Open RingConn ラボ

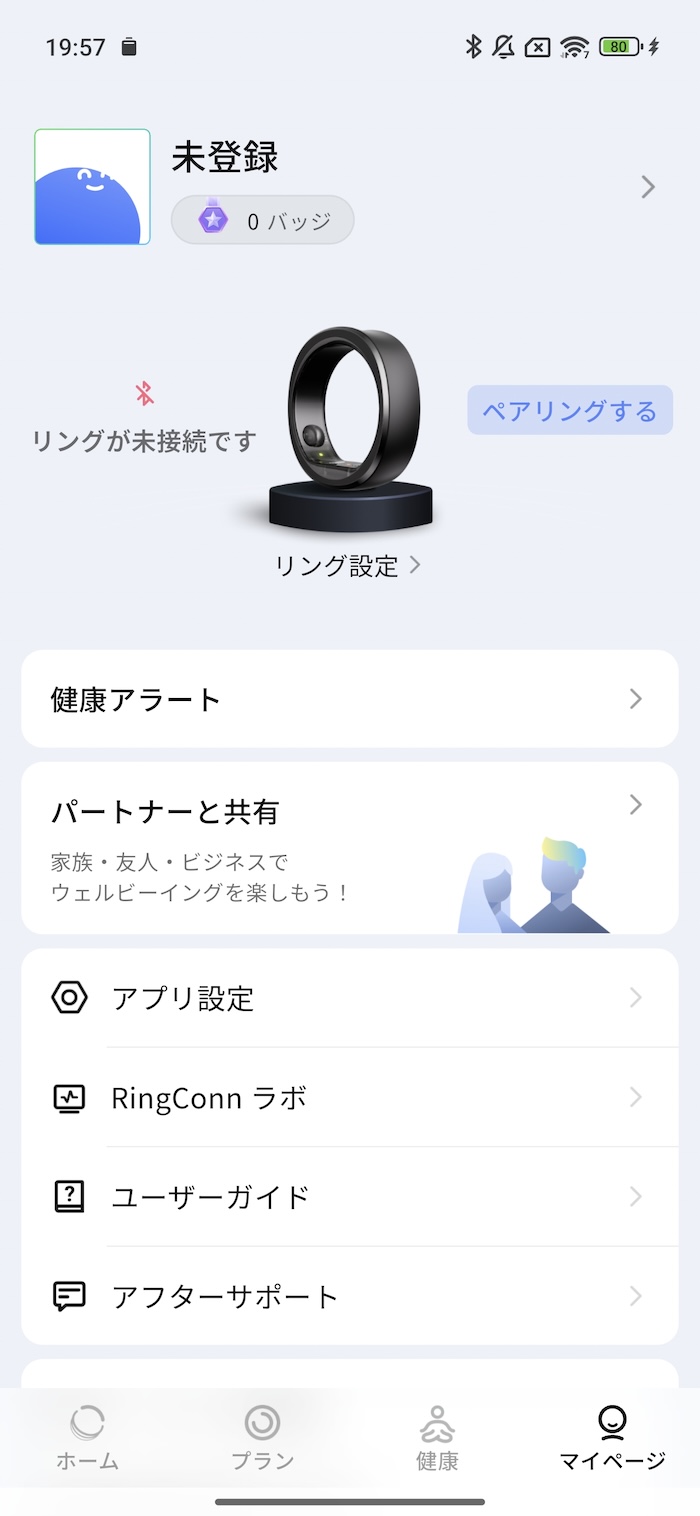350,1098
